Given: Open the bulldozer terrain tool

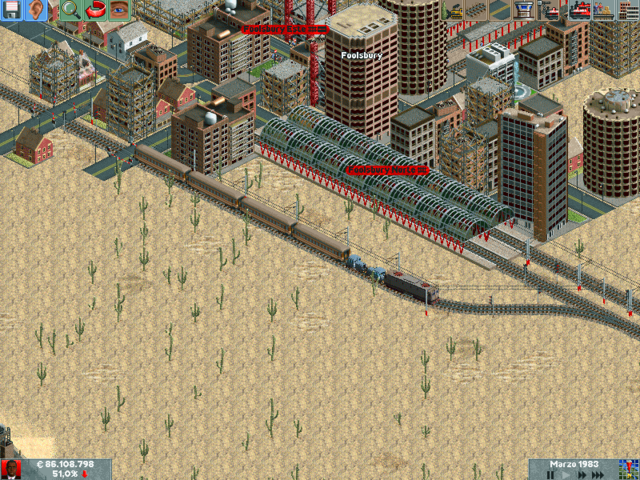Looking at the screenshot, I should pyautogui.click(x=454, y=11).
